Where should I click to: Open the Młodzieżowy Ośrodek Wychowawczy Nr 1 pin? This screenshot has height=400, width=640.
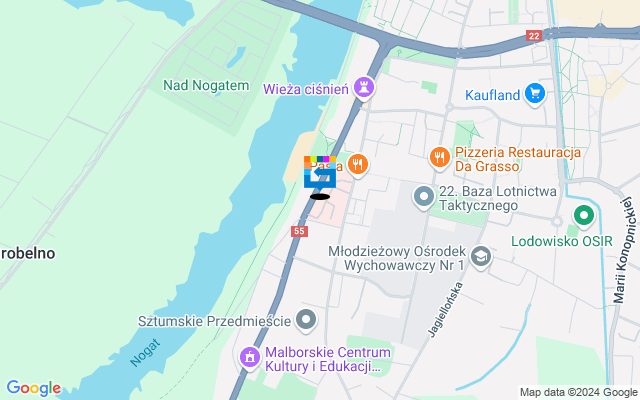(482, 257)
